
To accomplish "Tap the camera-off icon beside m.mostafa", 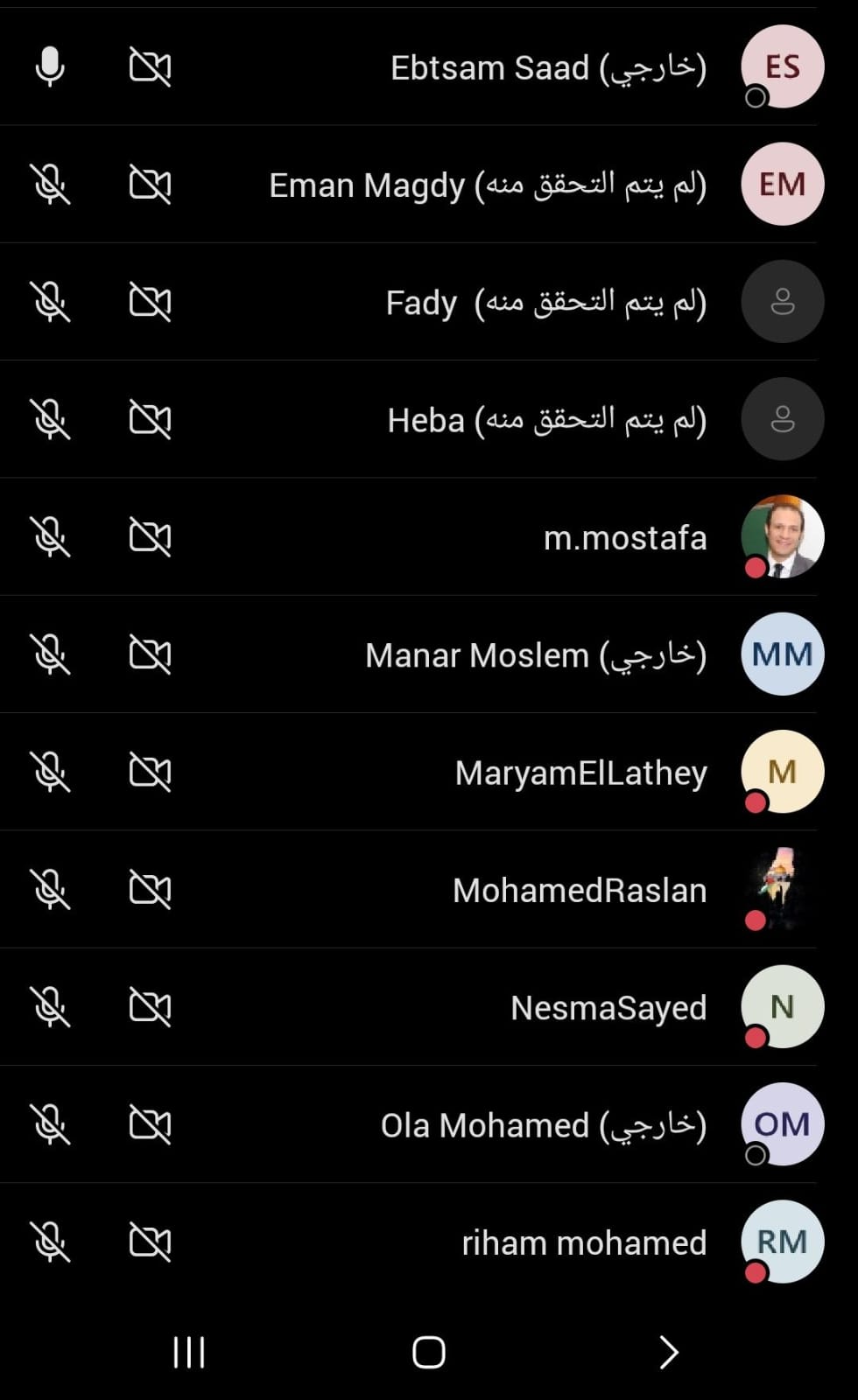I will pos(150,537).
